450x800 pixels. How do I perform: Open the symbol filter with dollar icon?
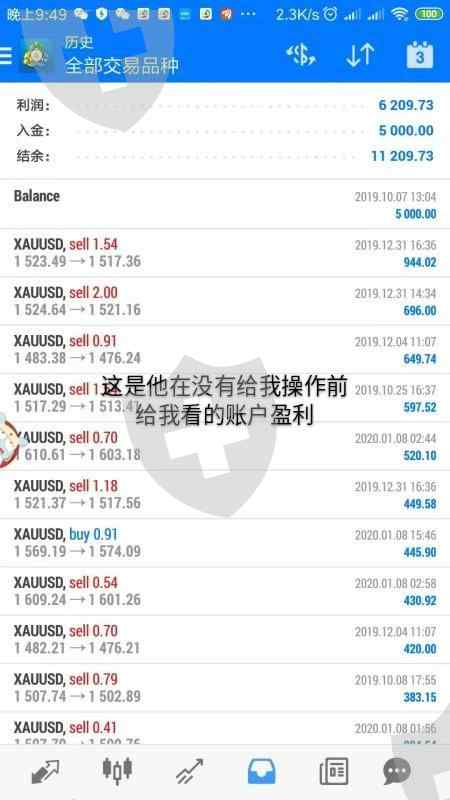(x=301, y=56)
